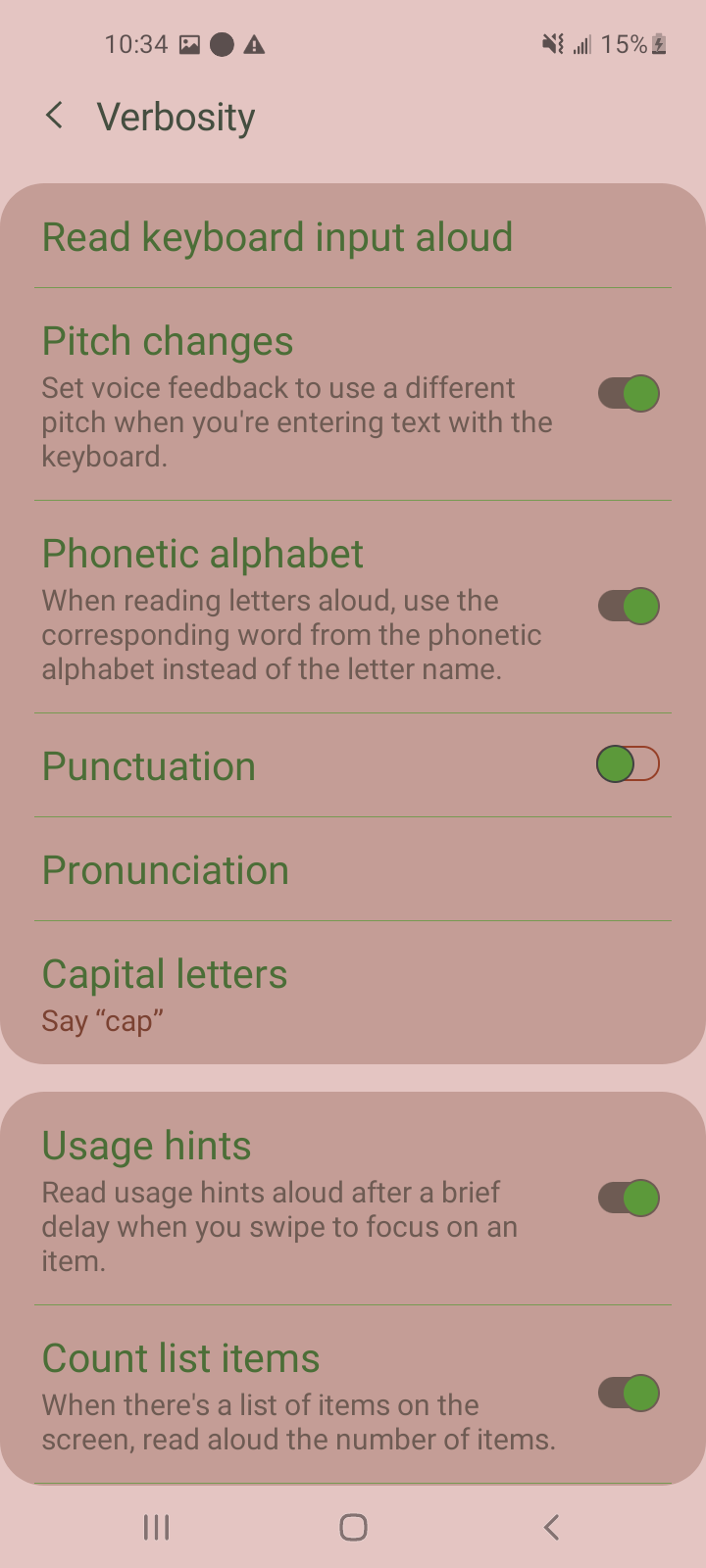Open Pronunciation settings
This screenshot has height=1568, width=706.
pyautogui.click(x=166, y=870)
